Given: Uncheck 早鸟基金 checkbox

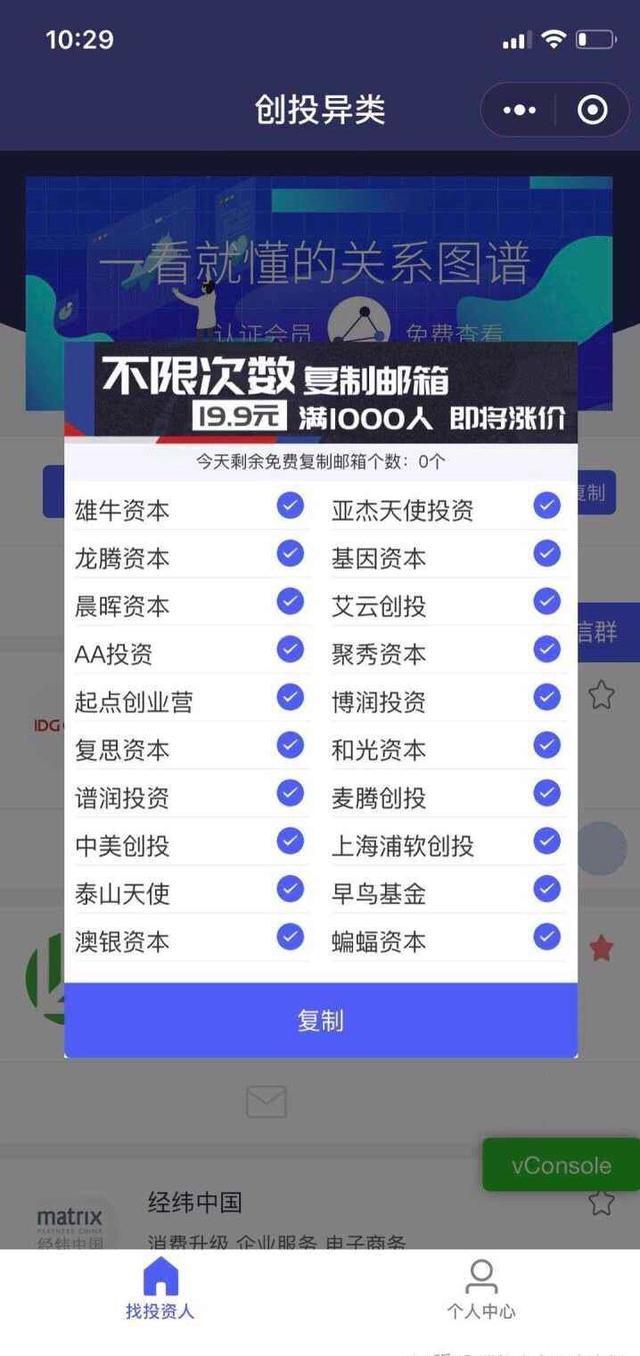Looking at the screenshot, I should pyautogui.click(x=546, y=890).
